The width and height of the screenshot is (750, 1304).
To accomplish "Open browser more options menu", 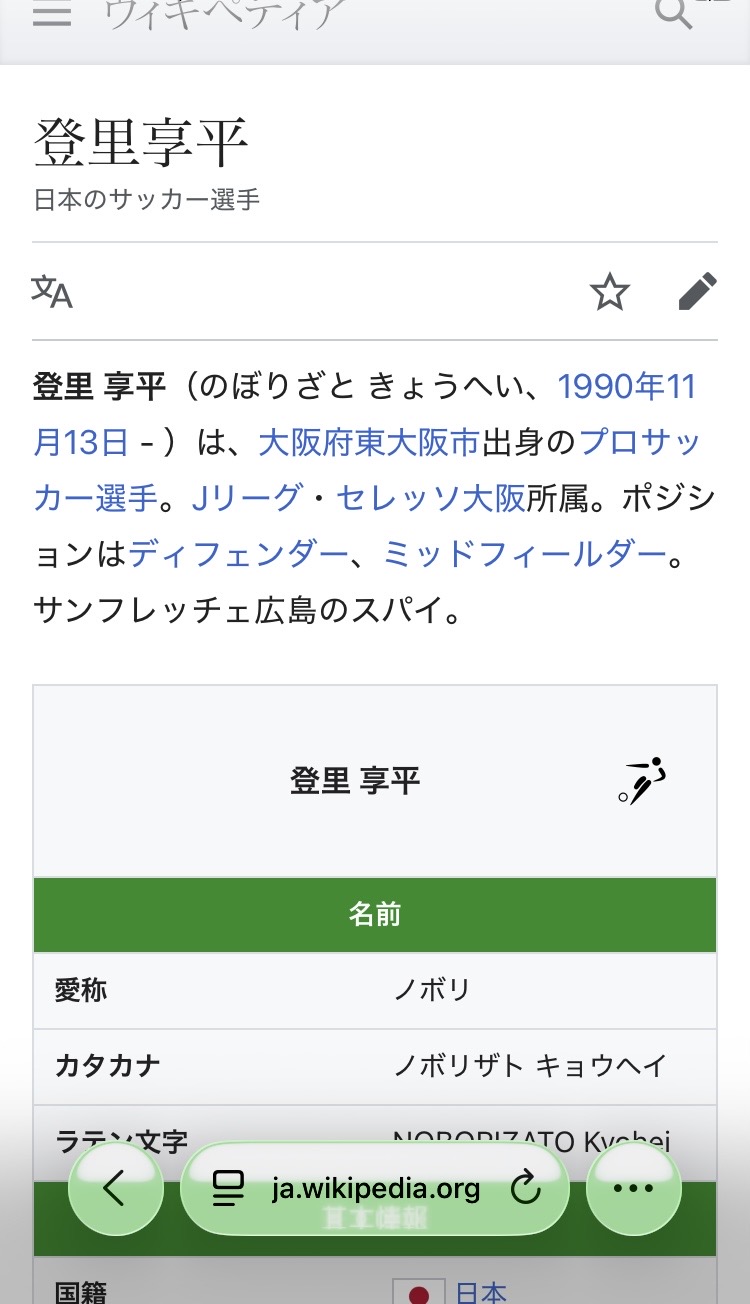I will 633,1189.
